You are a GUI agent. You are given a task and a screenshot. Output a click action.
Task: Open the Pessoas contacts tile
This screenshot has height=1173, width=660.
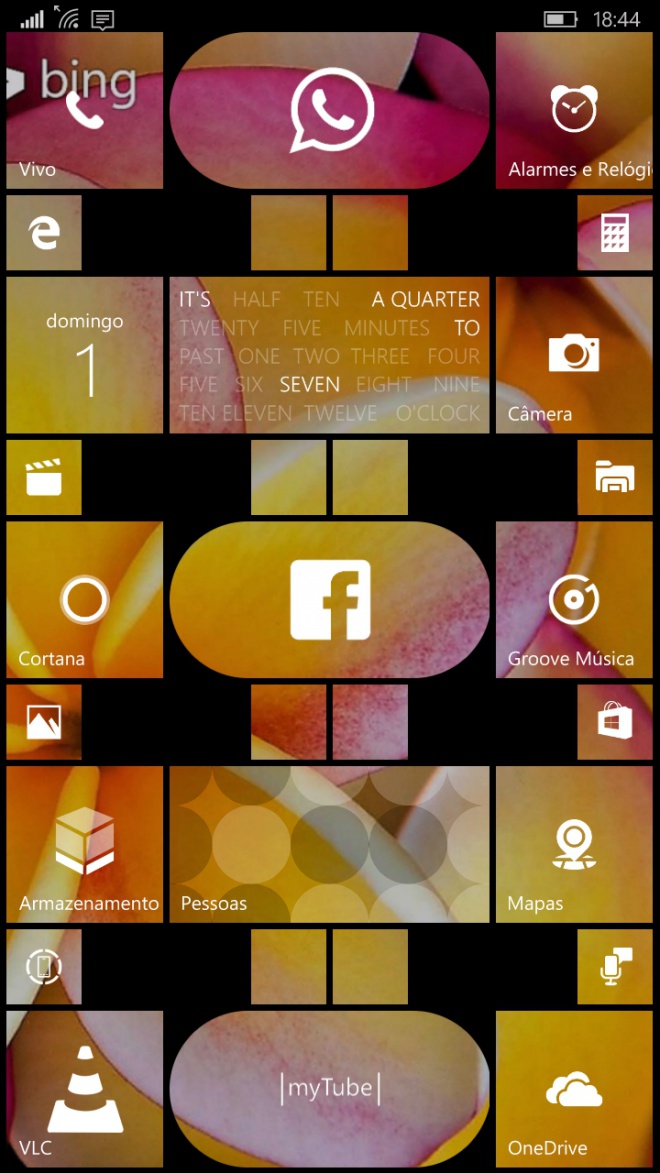330,844
